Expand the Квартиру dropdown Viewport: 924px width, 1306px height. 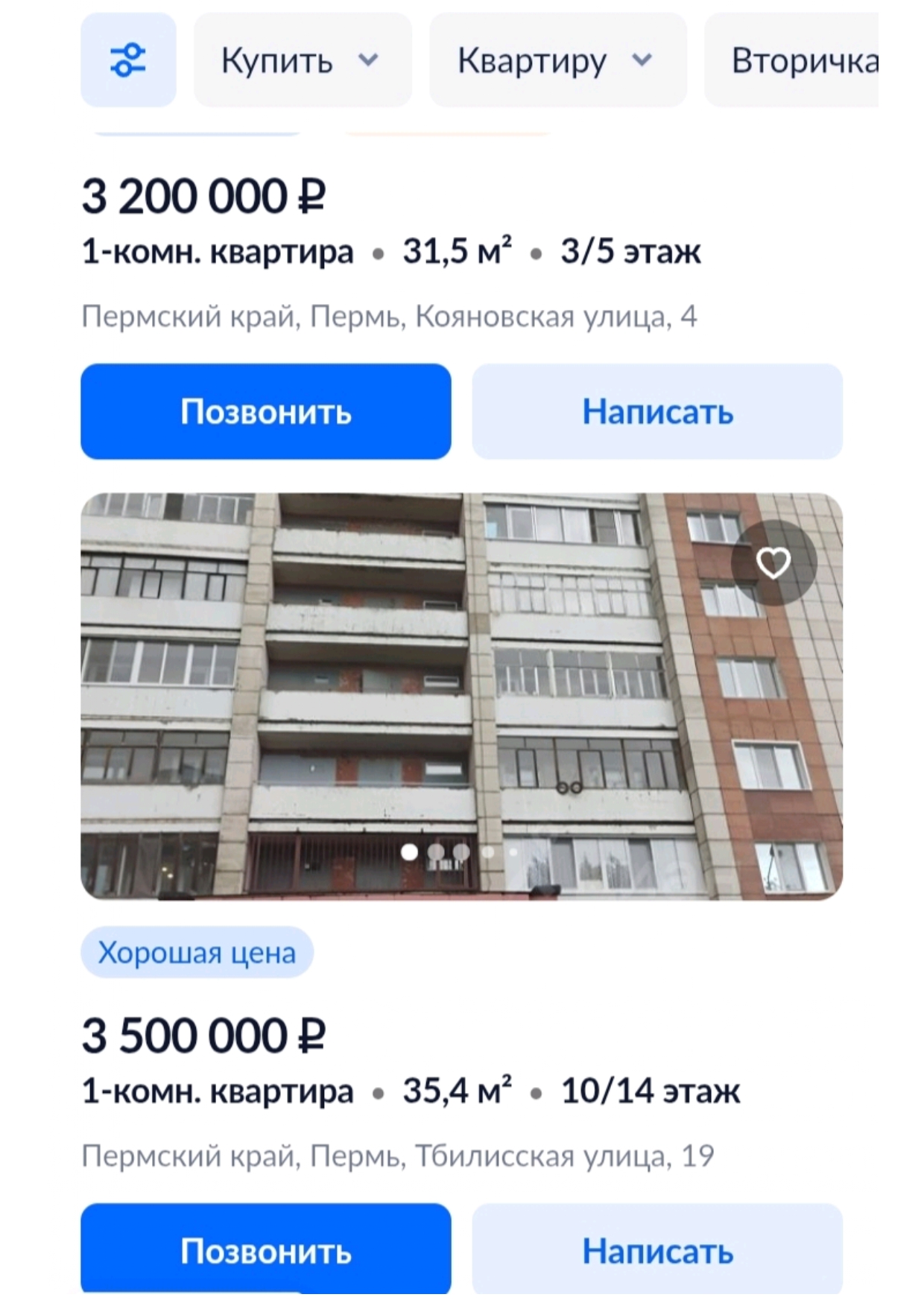(557, 60)
